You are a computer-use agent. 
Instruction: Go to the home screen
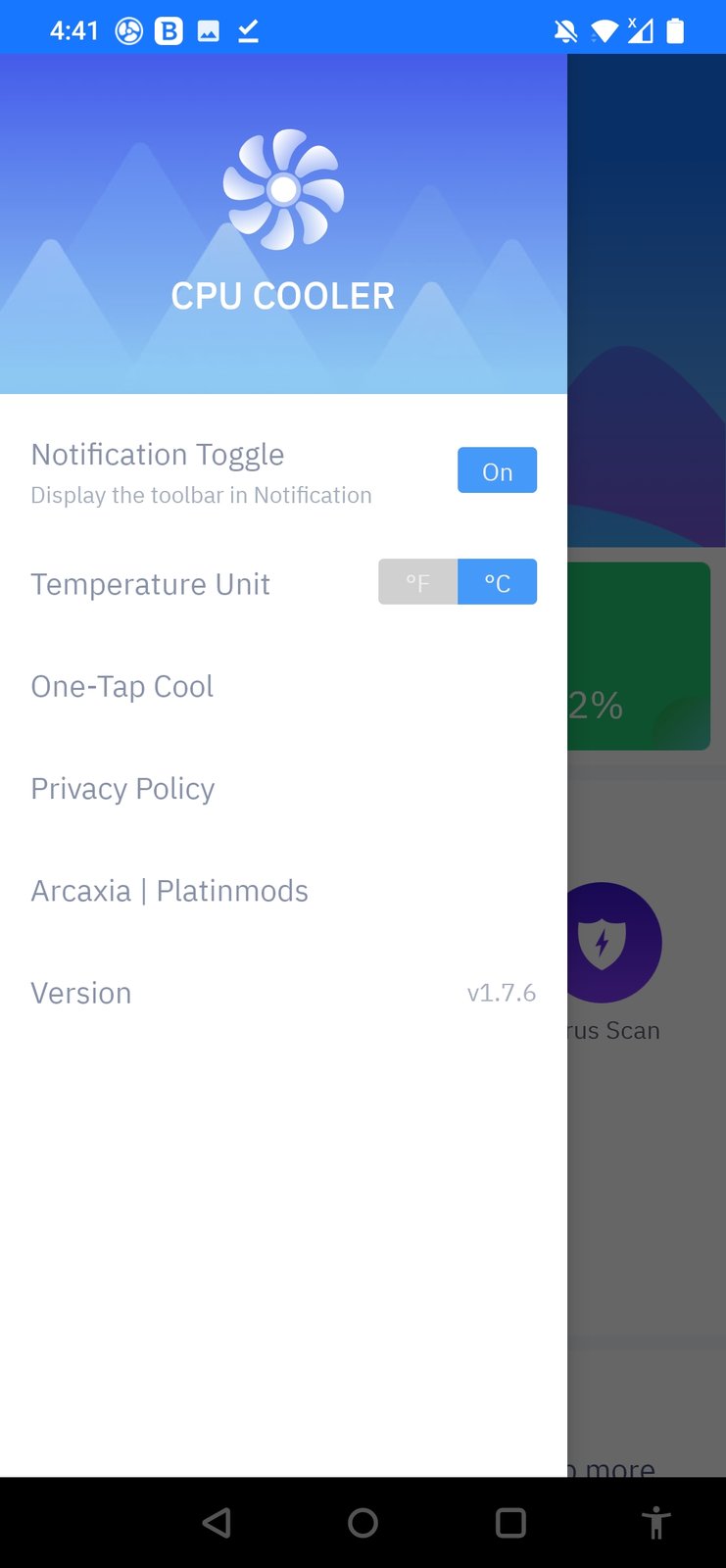[x=363, y=1522]
